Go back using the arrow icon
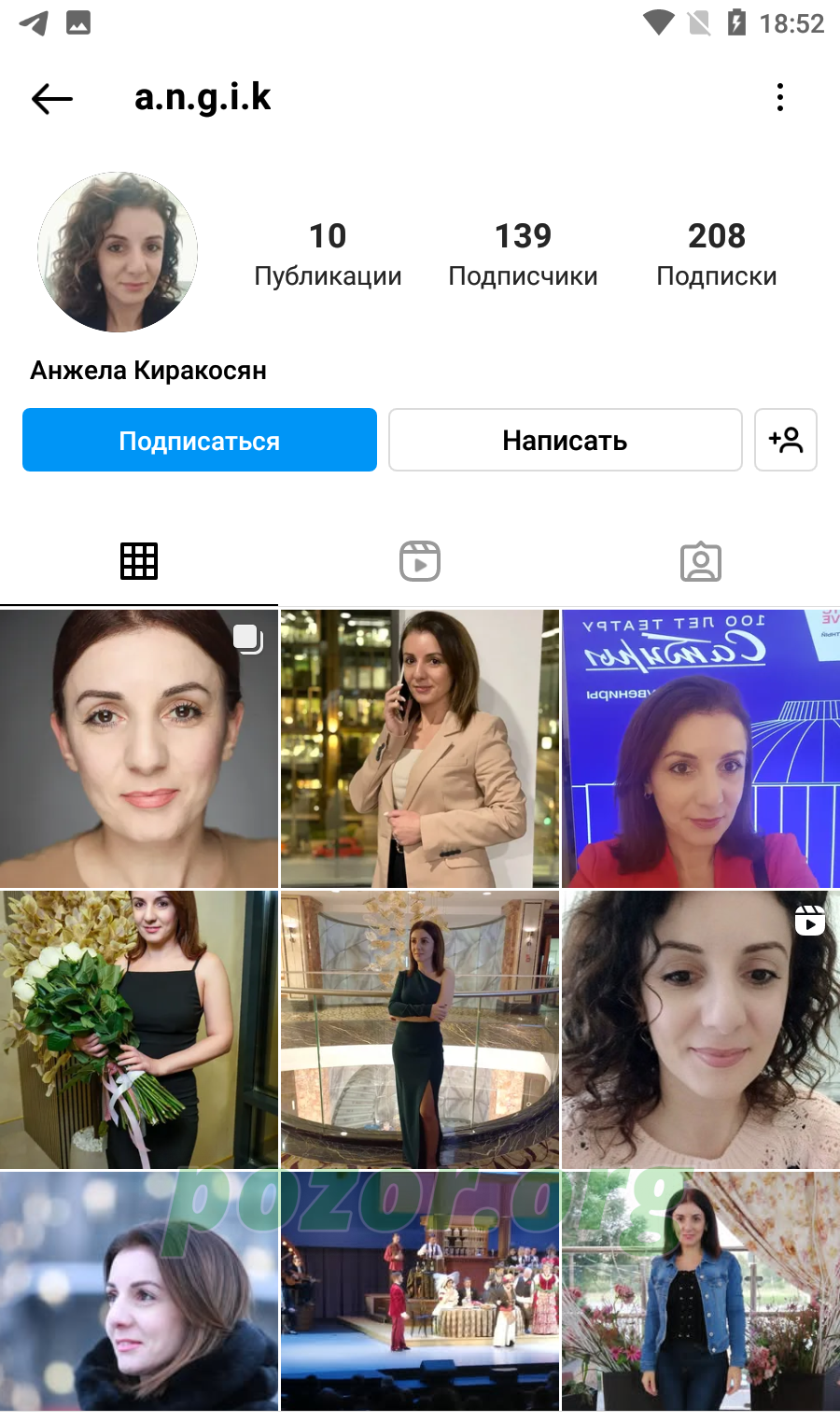 pyautogui.click(x=52, y=98)
